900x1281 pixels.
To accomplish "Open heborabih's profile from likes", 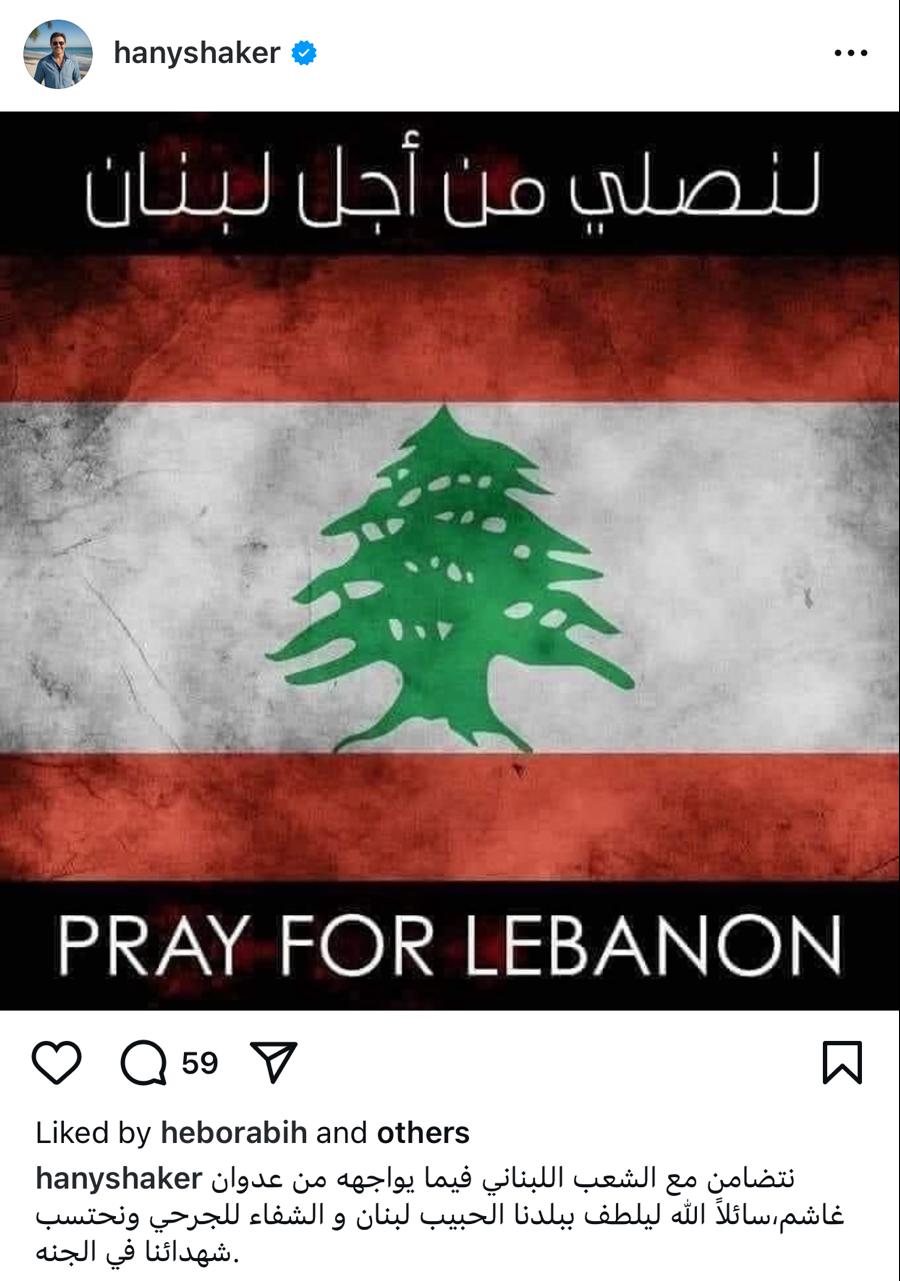I will [x=234, y=1133].
